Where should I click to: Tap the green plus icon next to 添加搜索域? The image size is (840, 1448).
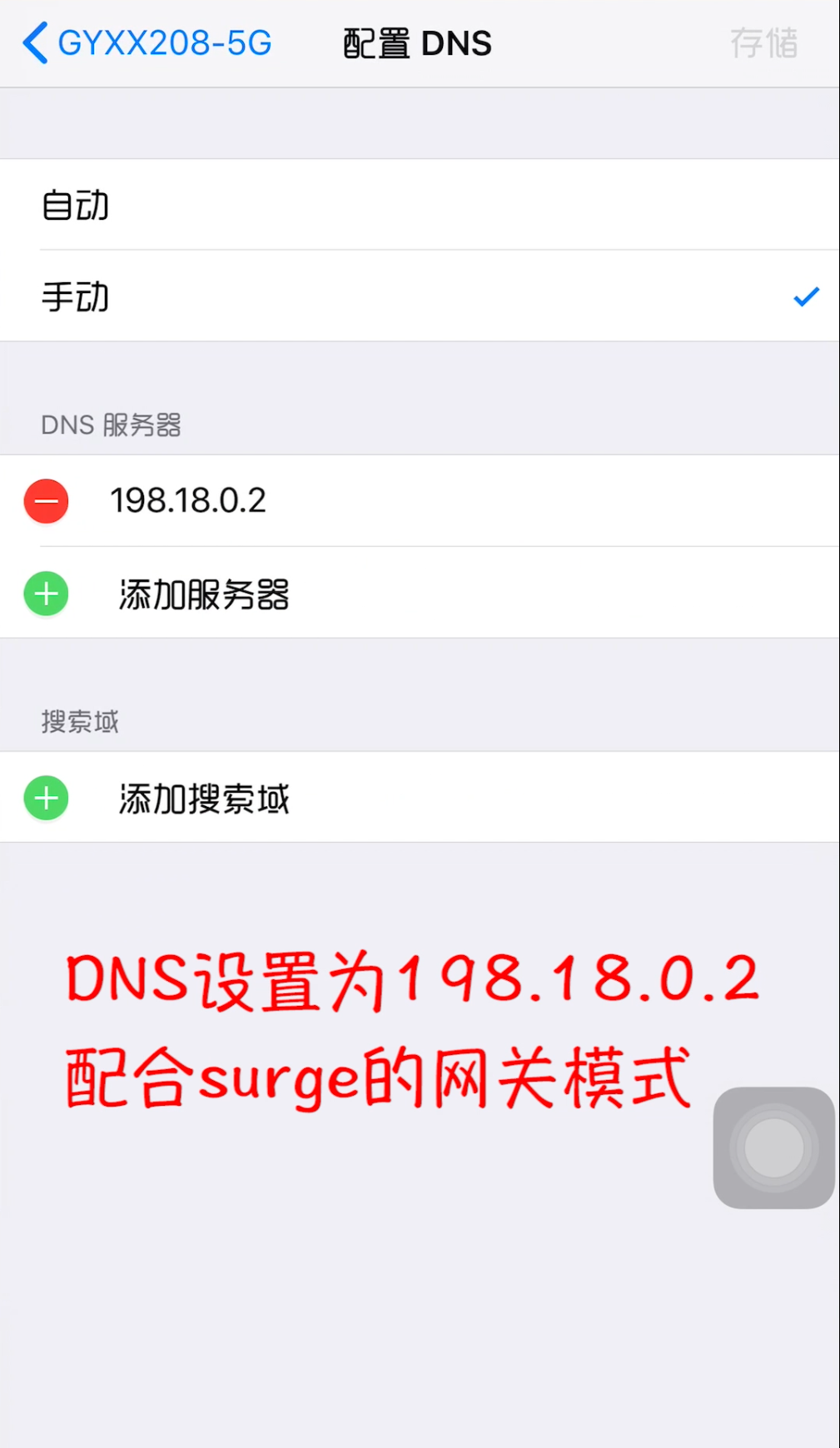(45, 798)
